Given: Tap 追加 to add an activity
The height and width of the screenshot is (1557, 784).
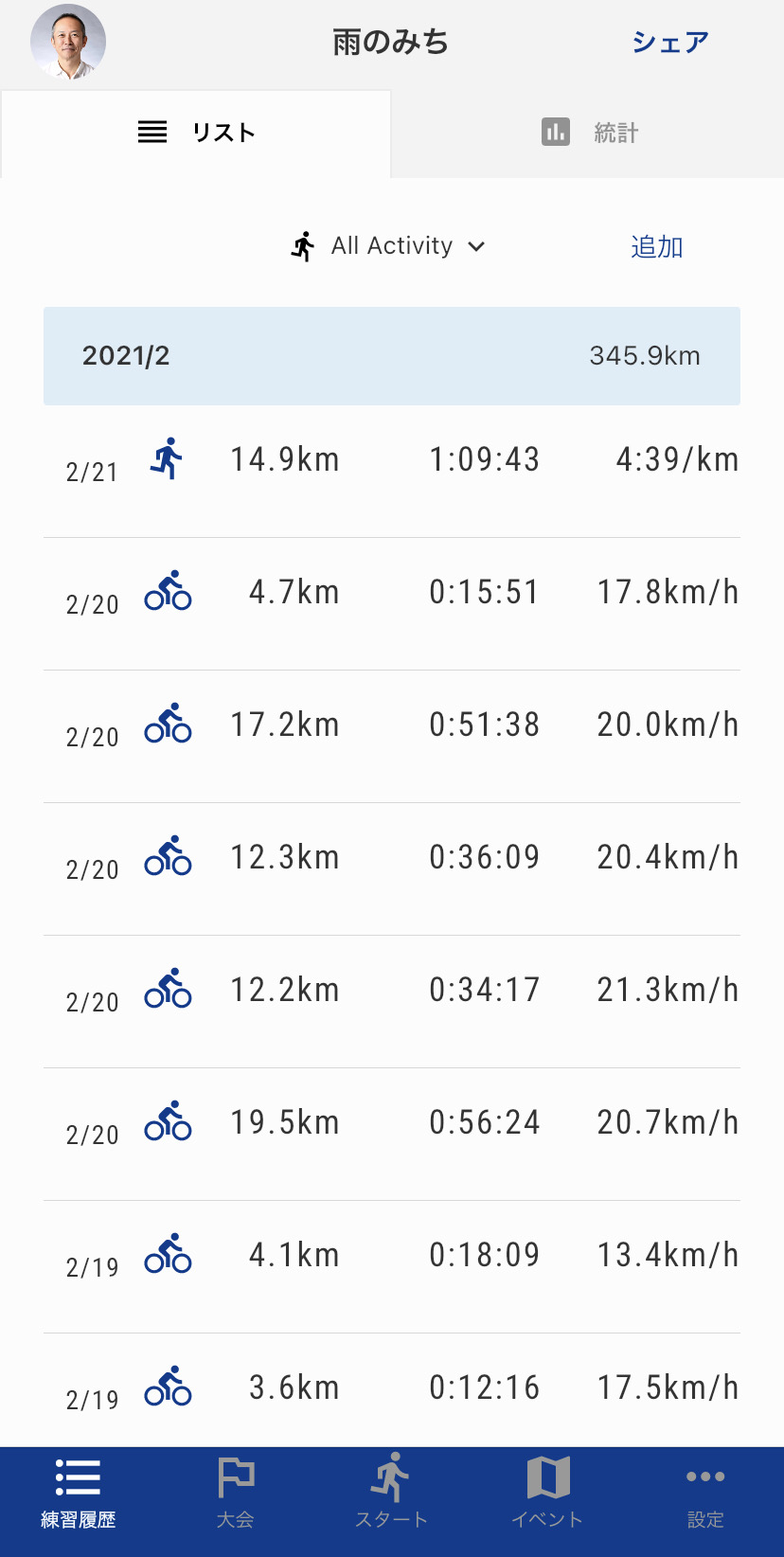Looking at the screenshot, I should pos(656,247).
